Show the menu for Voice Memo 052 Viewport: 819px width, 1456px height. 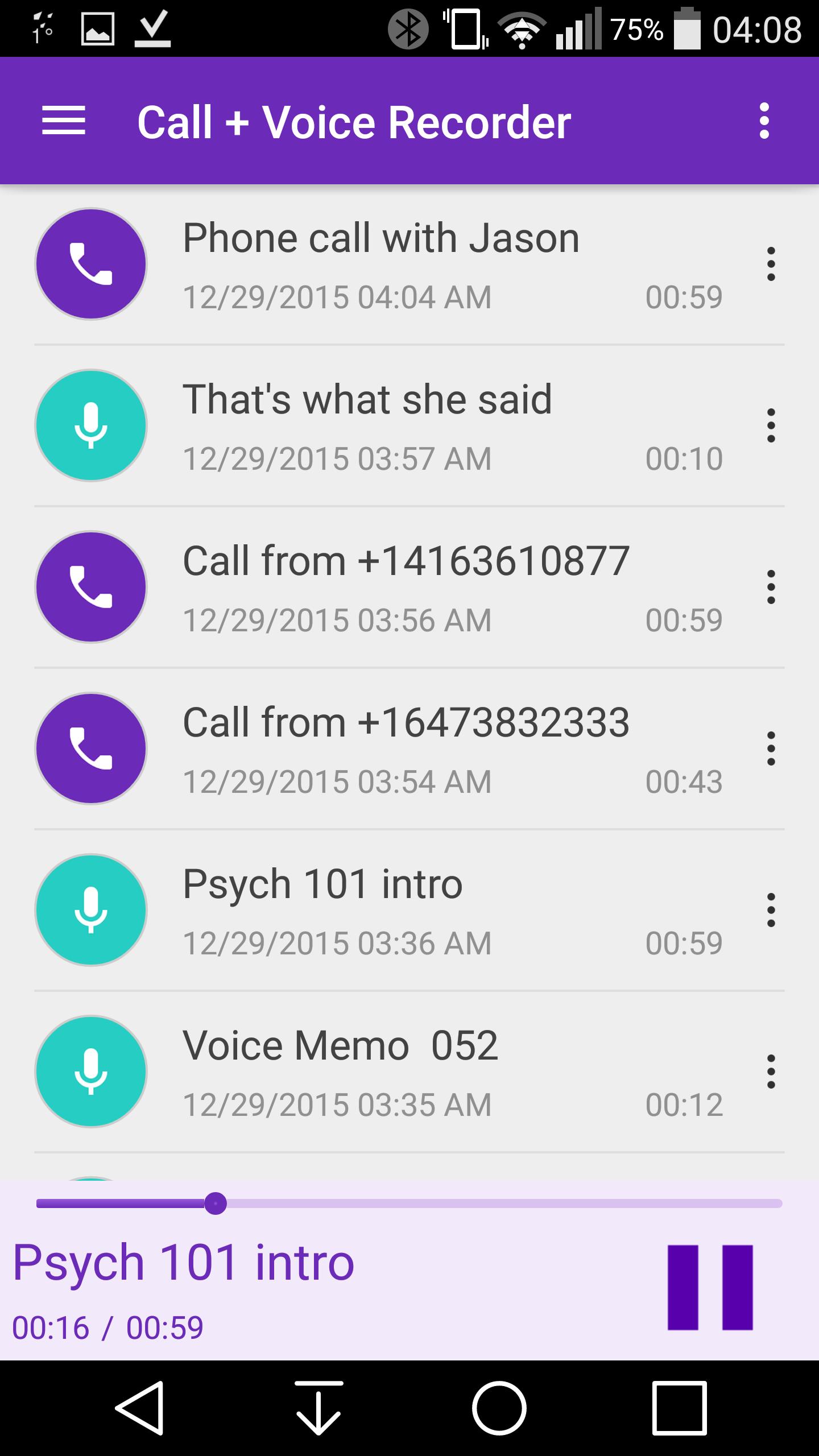tap(771, 1072)
